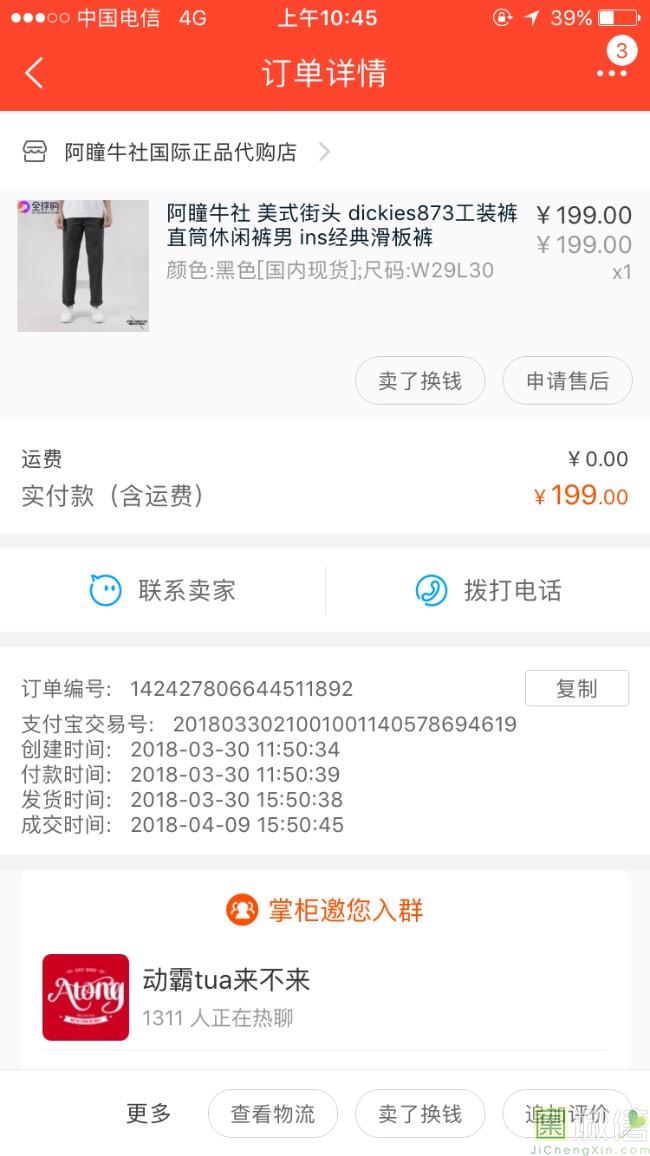Go back from the order details page

(35, 73)
